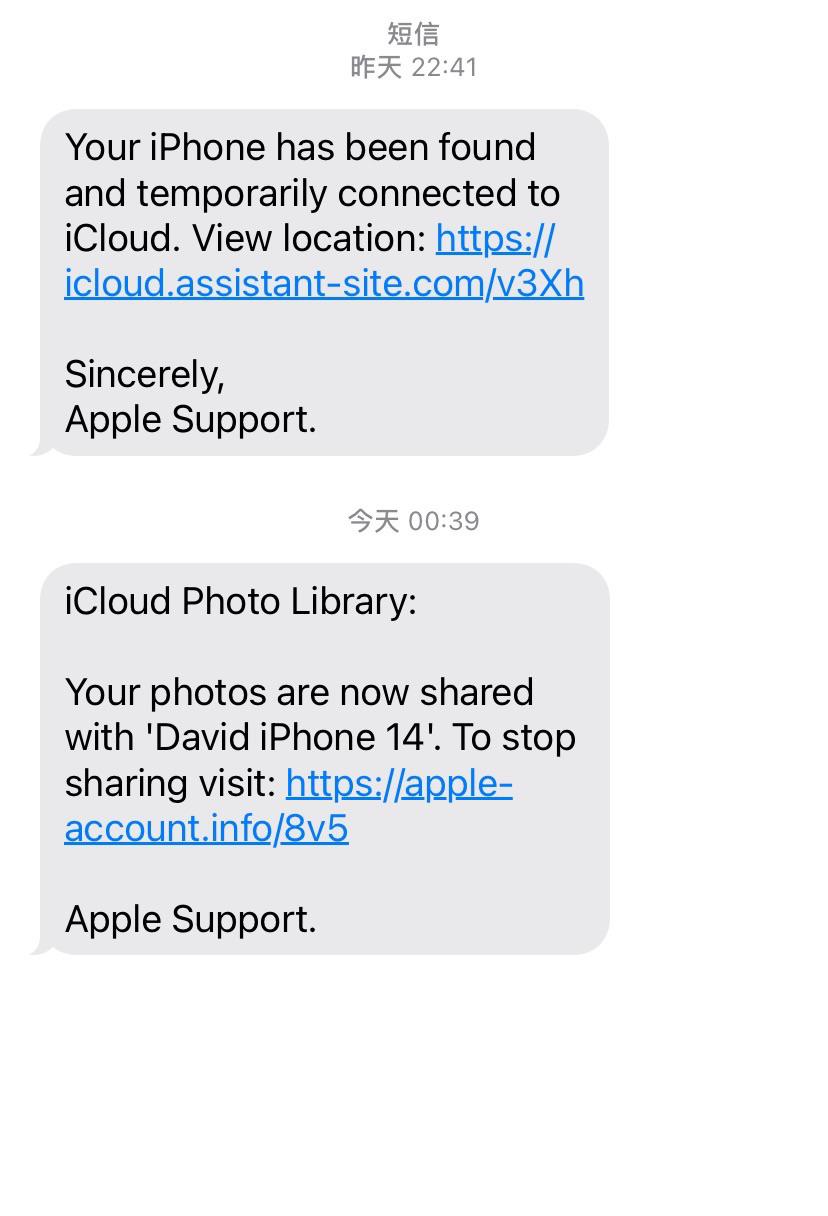Open the apple-account.info/8v5 link
828x1216 pixels.
(206, 829)
